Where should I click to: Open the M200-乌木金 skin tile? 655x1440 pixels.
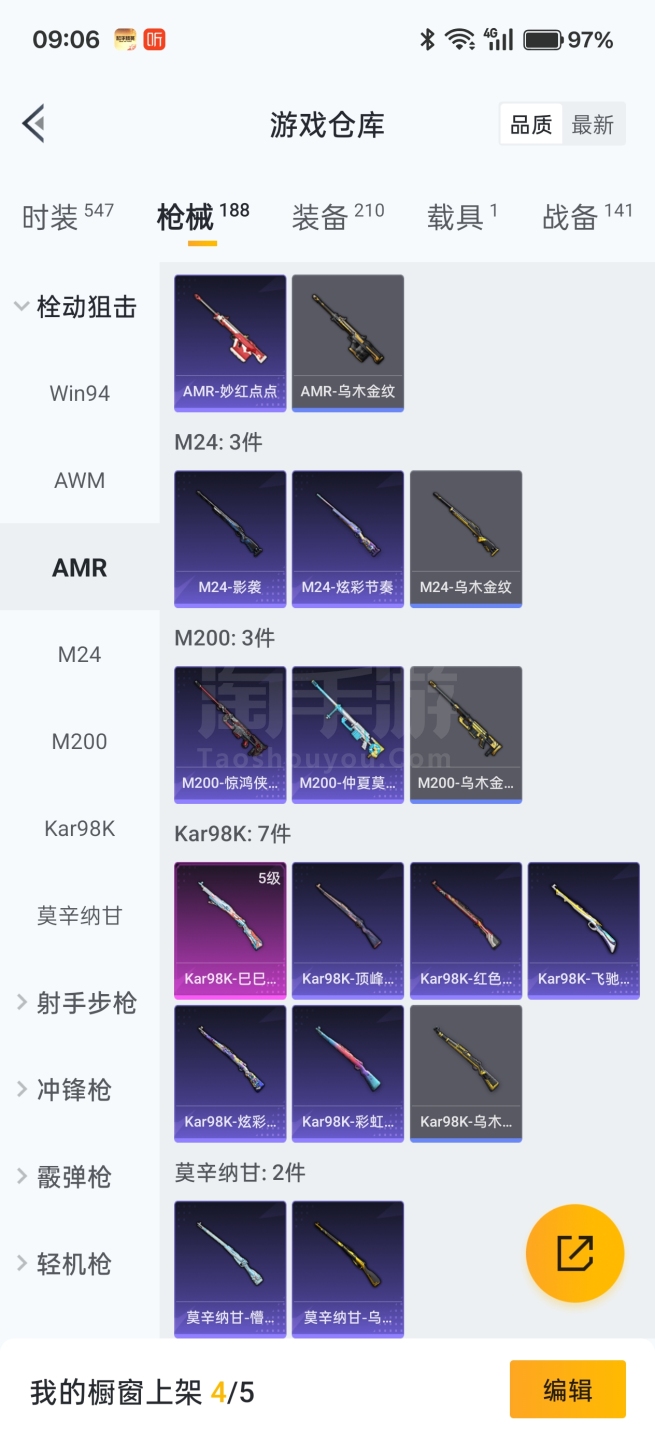[x=466, y=734]
